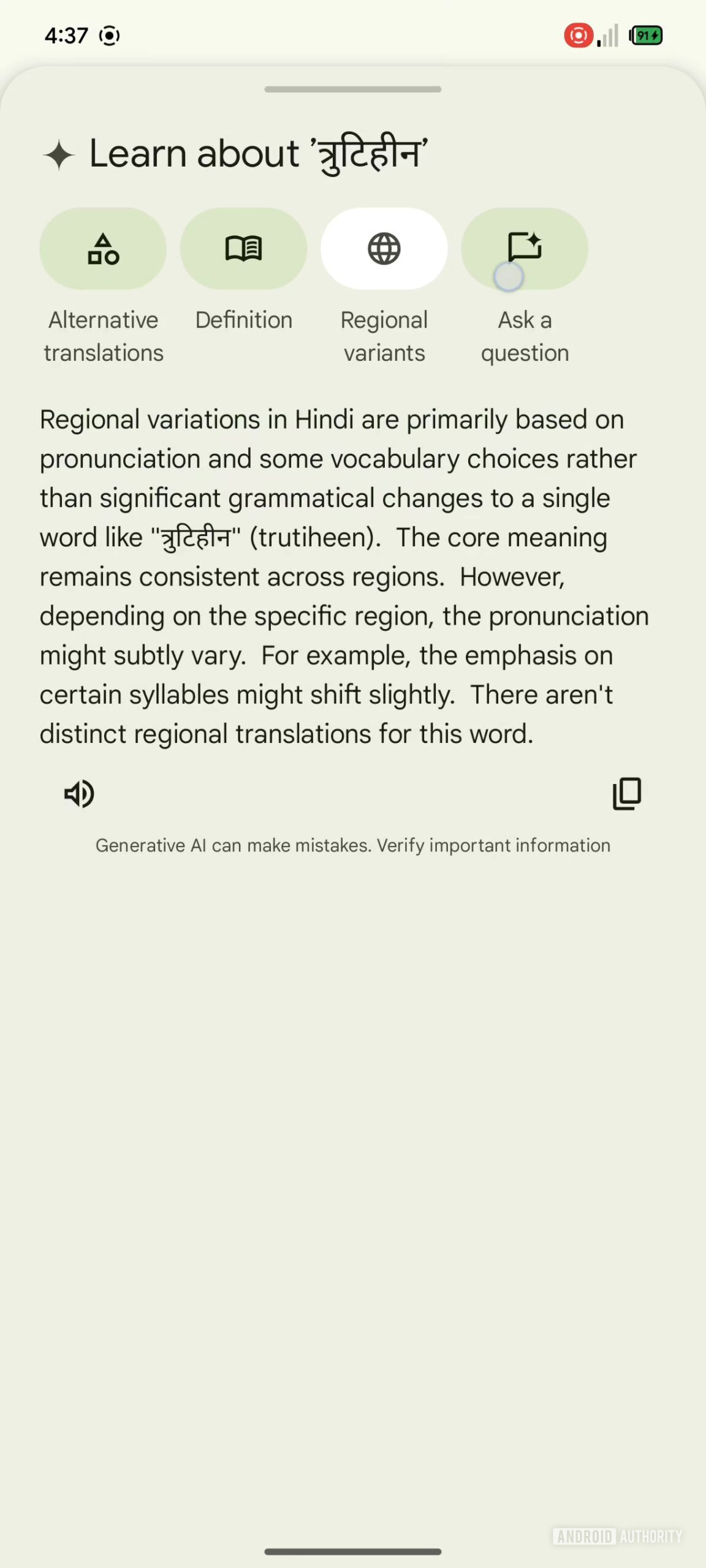Show the Definition of the word
This screenshot has width=706, height=1568.
pos(243,249)
